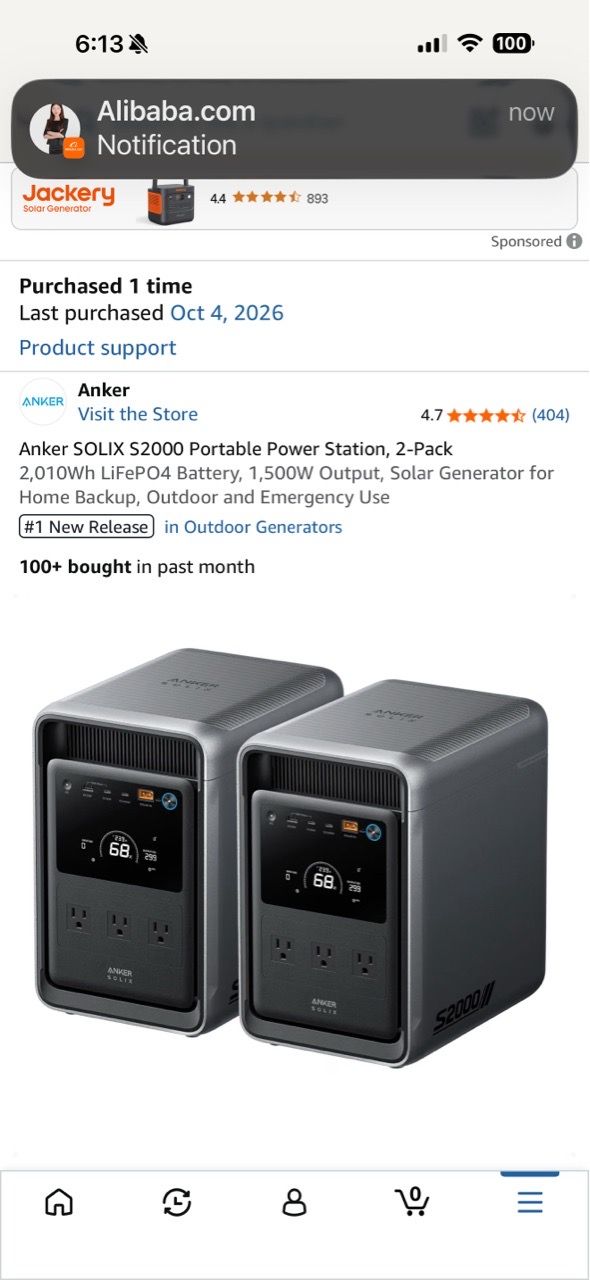Open the shopping cart

[x=412, y=1201]
